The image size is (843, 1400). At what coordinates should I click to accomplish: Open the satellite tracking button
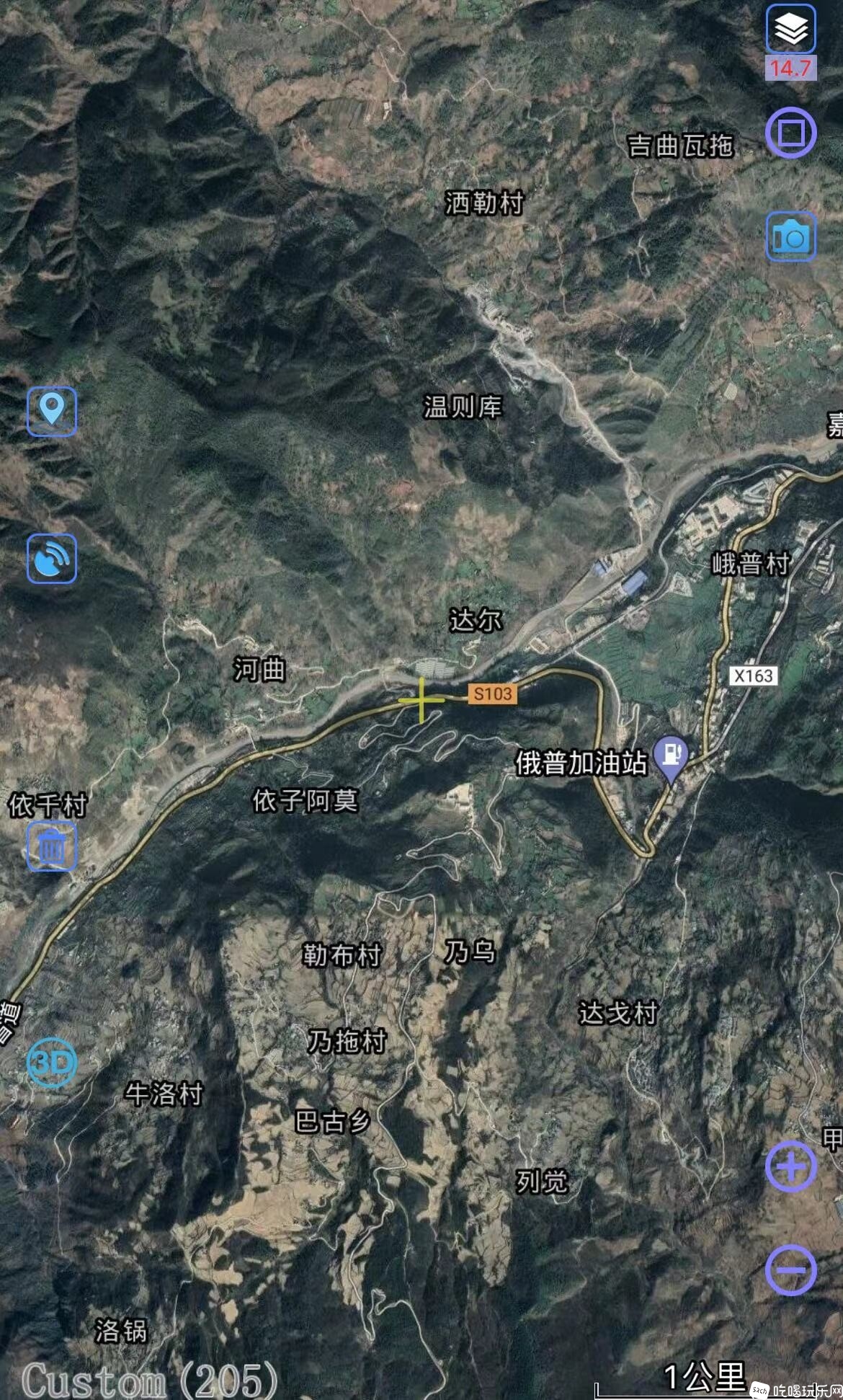pos(52,558)
